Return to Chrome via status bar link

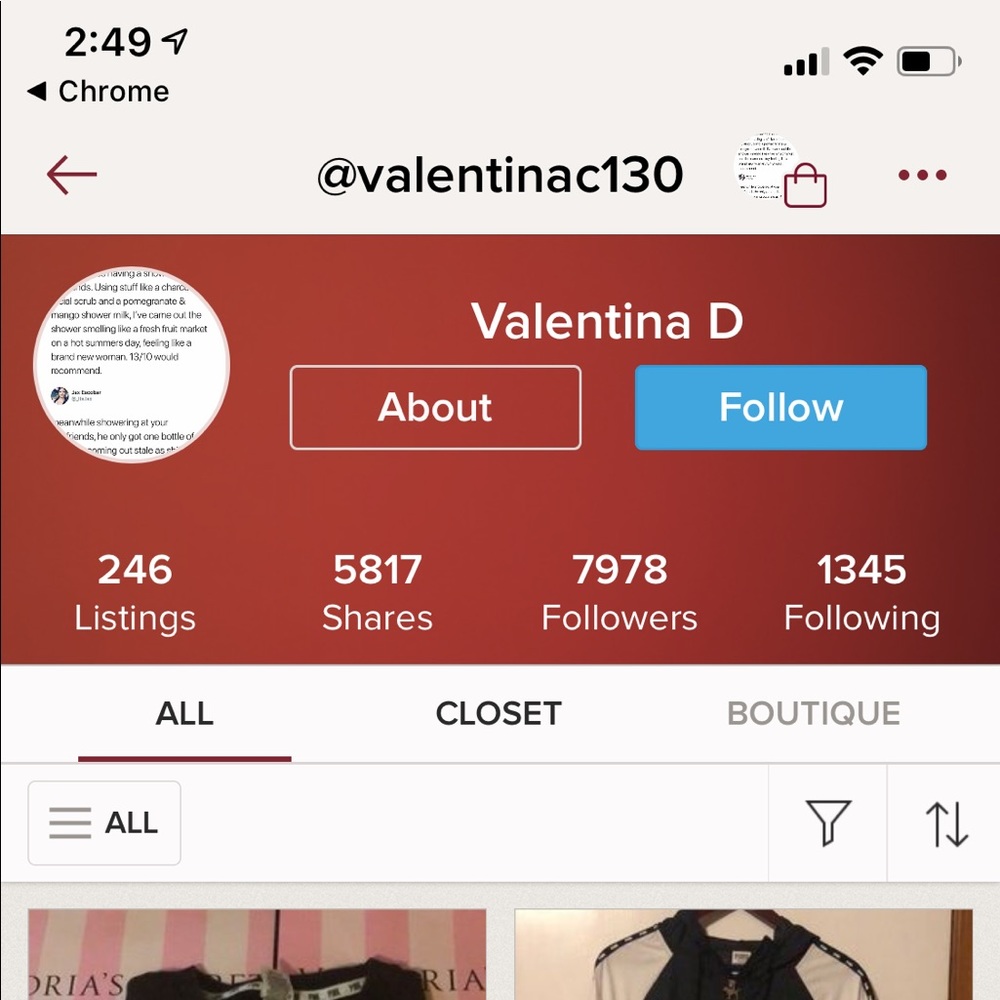pyautogui.click(x=98, y=91)
